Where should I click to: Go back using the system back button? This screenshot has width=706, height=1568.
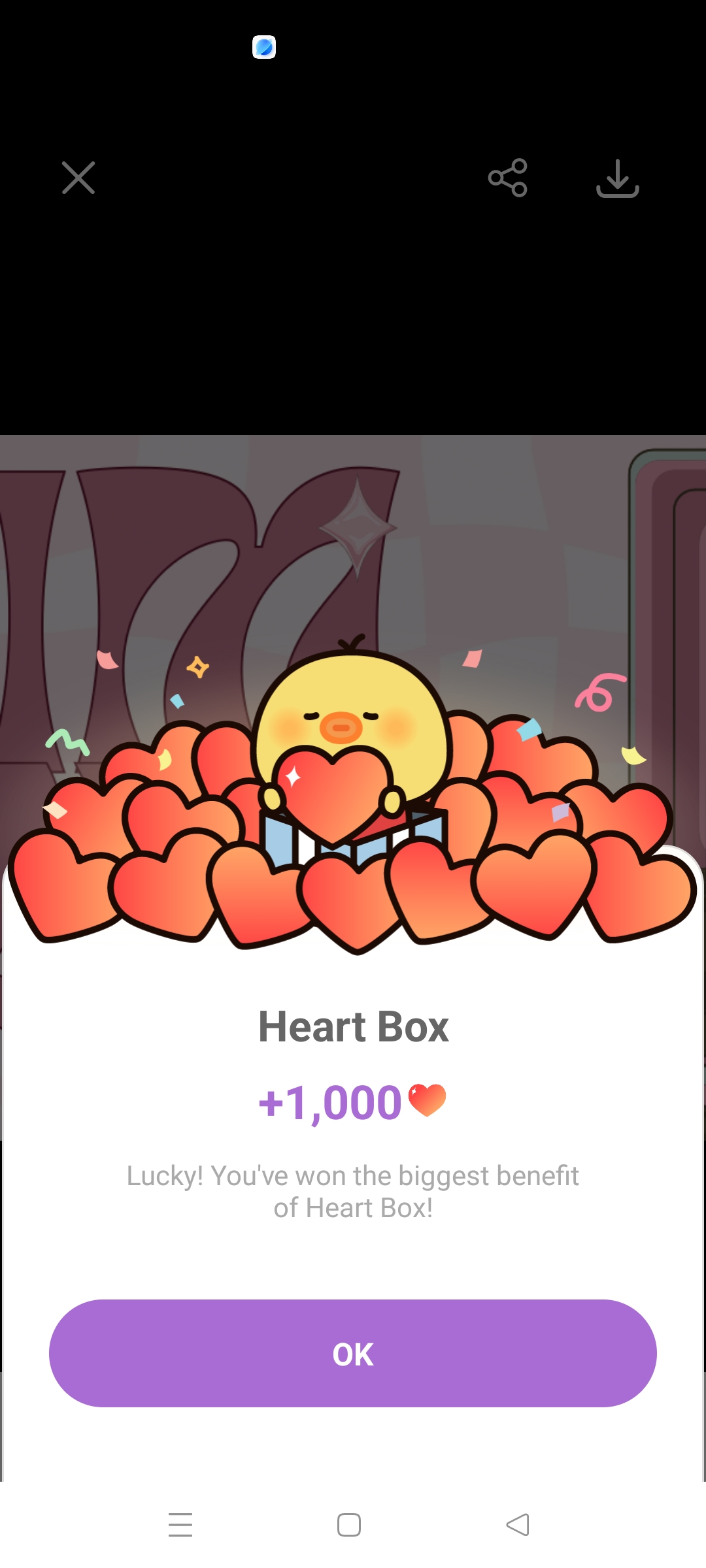pyautogui.click(x=518, y=1525)
